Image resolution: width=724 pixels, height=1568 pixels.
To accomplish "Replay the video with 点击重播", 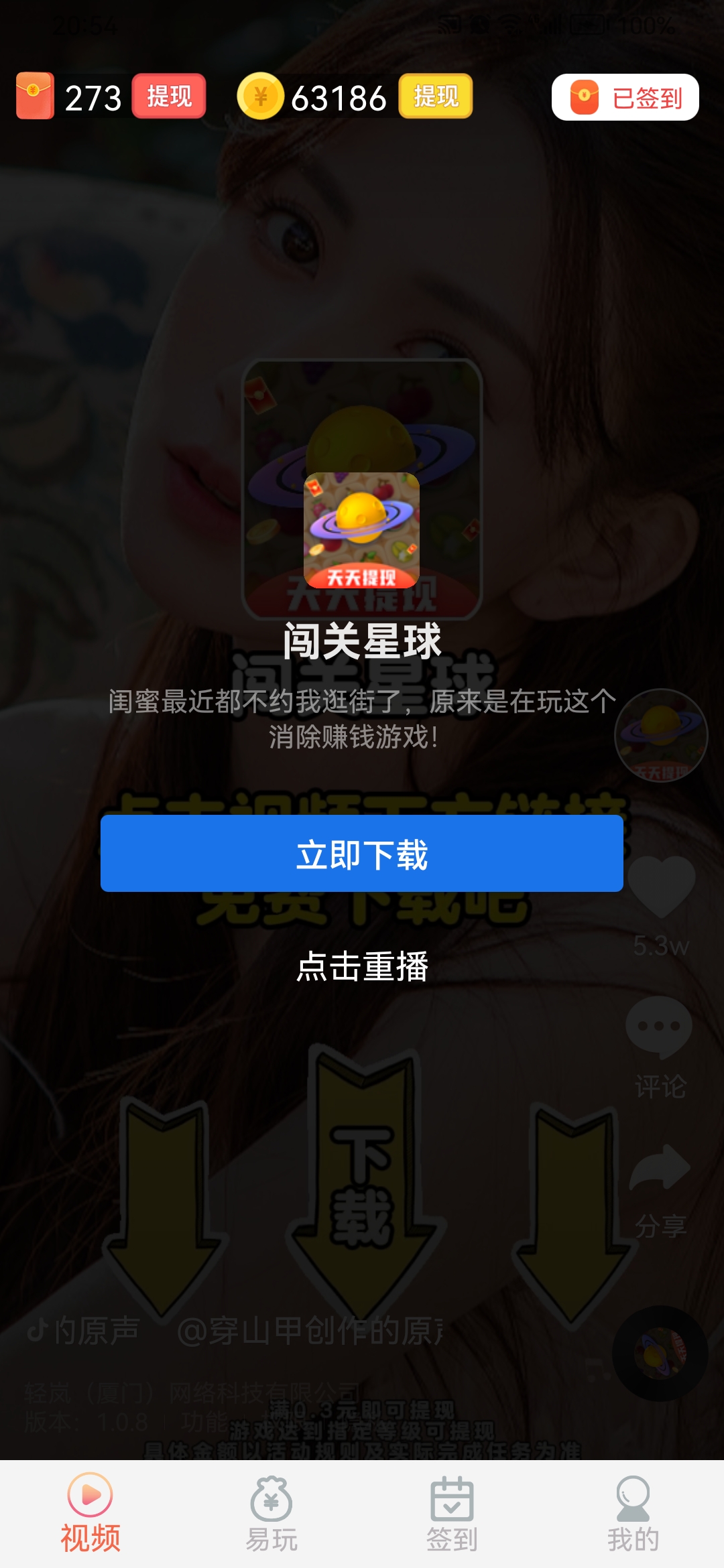I will point(362,966).
